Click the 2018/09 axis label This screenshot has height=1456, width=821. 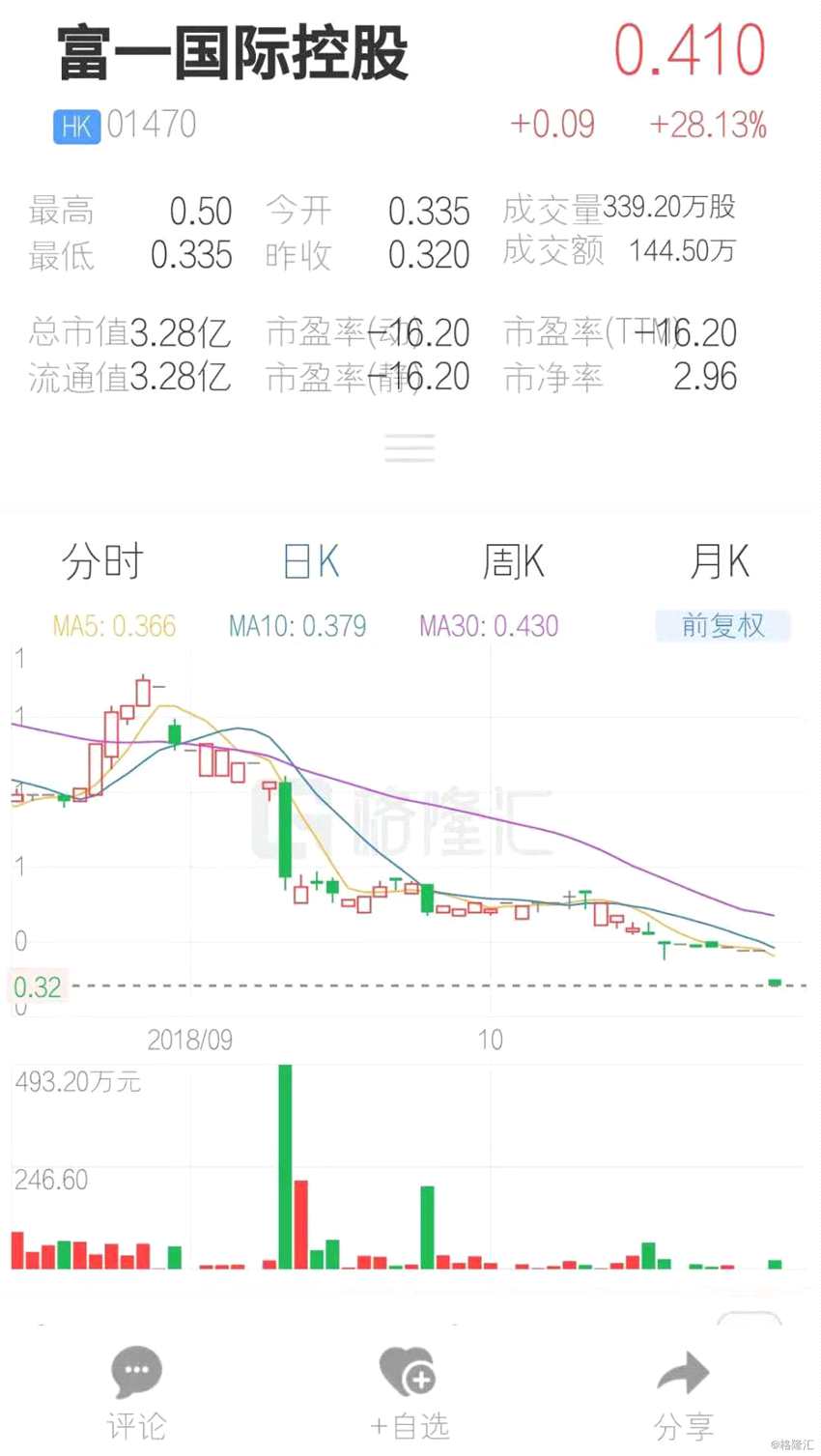[x=190, y=1041]
